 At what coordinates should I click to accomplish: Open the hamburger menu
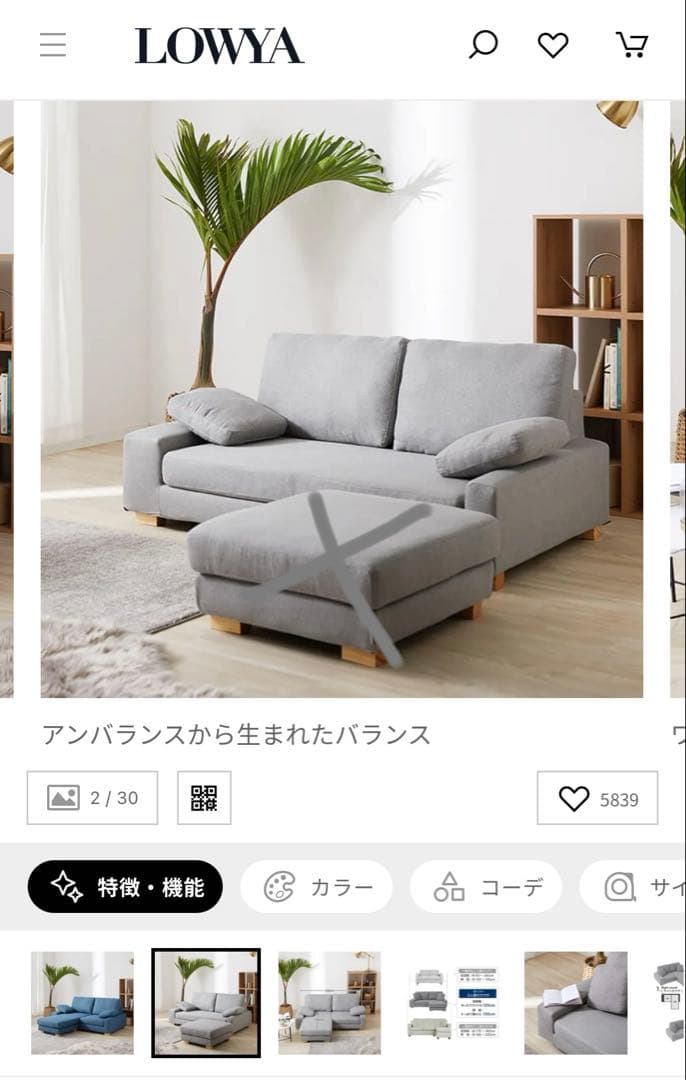(53, 46)
